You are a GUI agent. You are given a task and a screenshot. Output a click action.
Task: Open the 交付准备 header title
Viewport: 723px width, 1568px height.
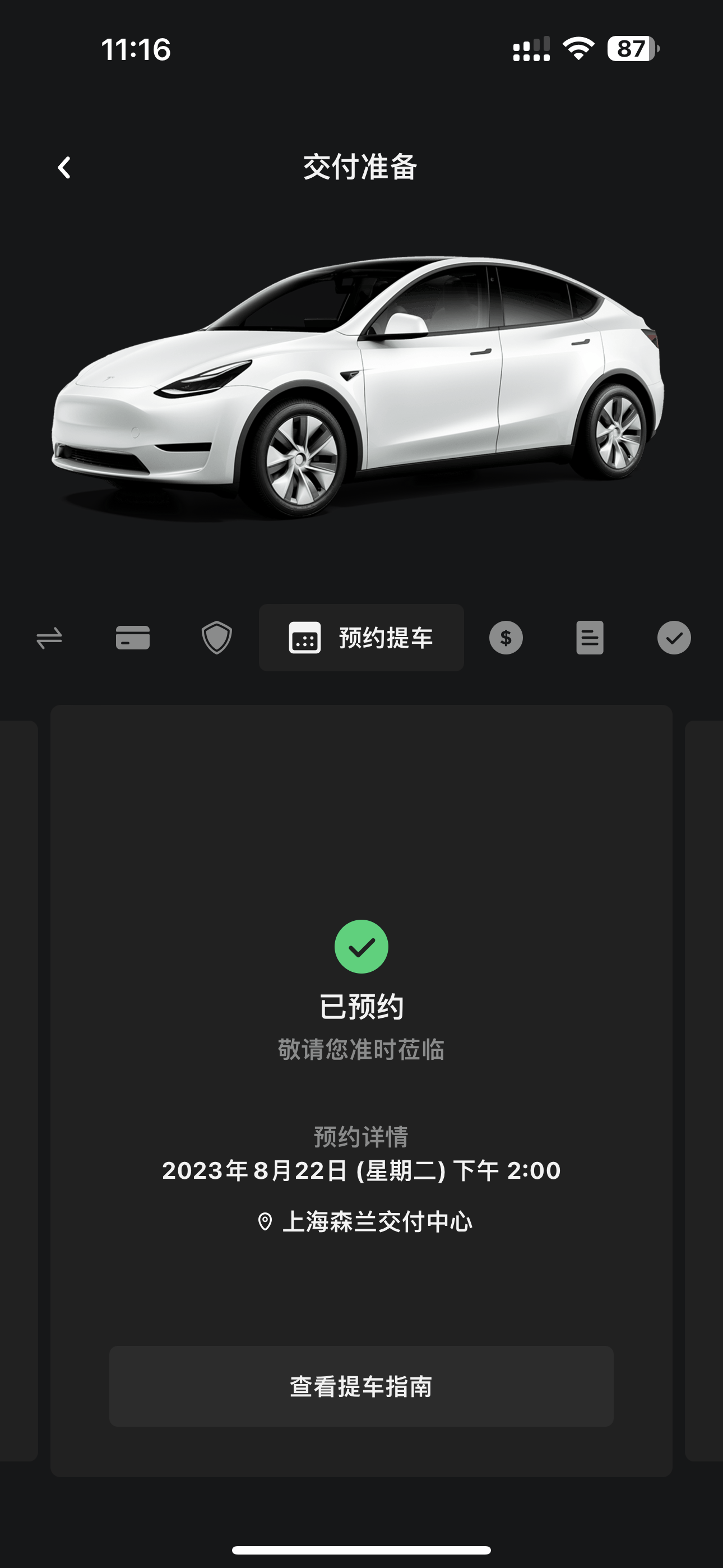pos(361,167)
